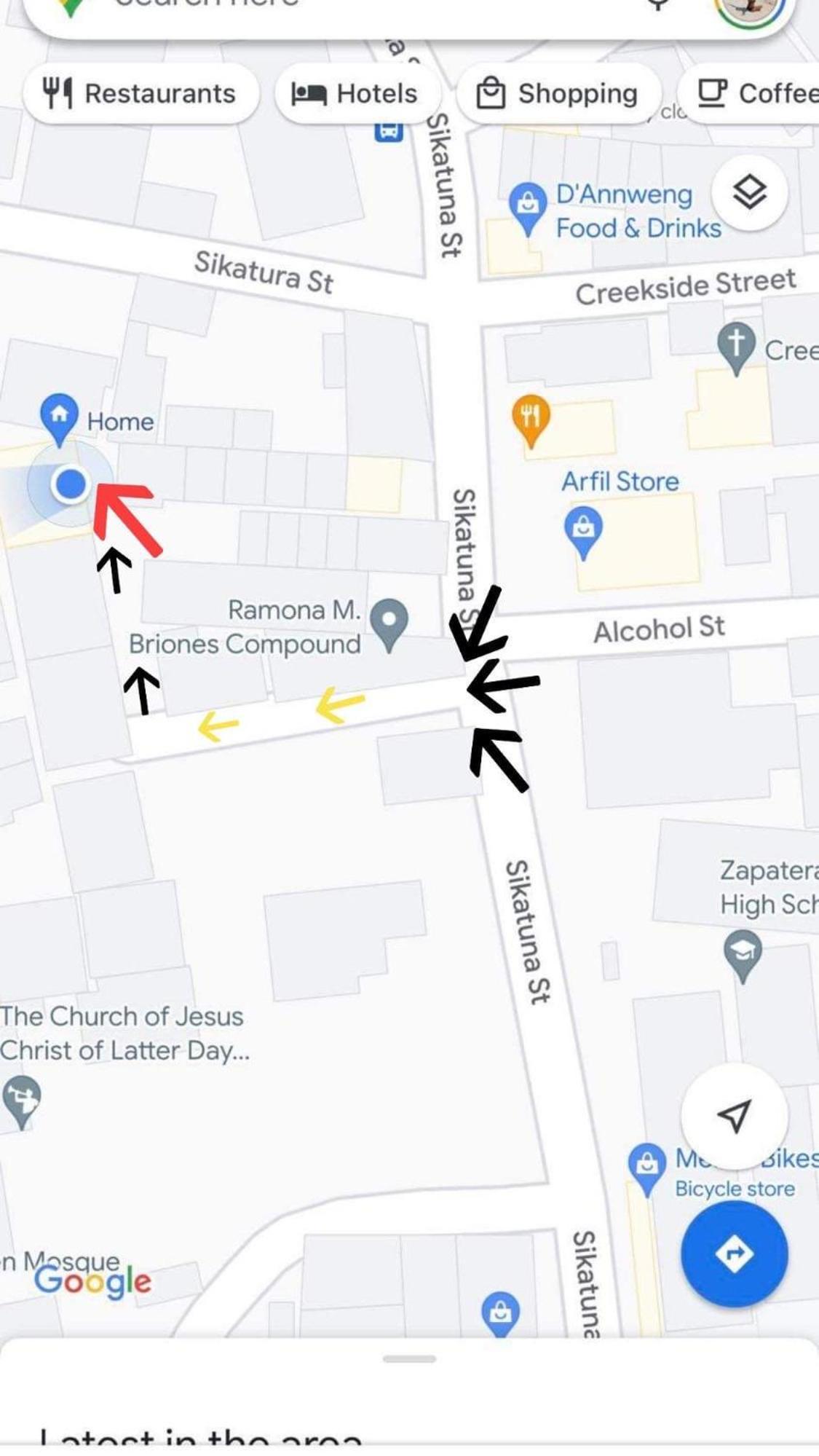Screen dimensions: 819x1456
Task: Open the Bicycle store pin
Action: tap(646, 1165)
